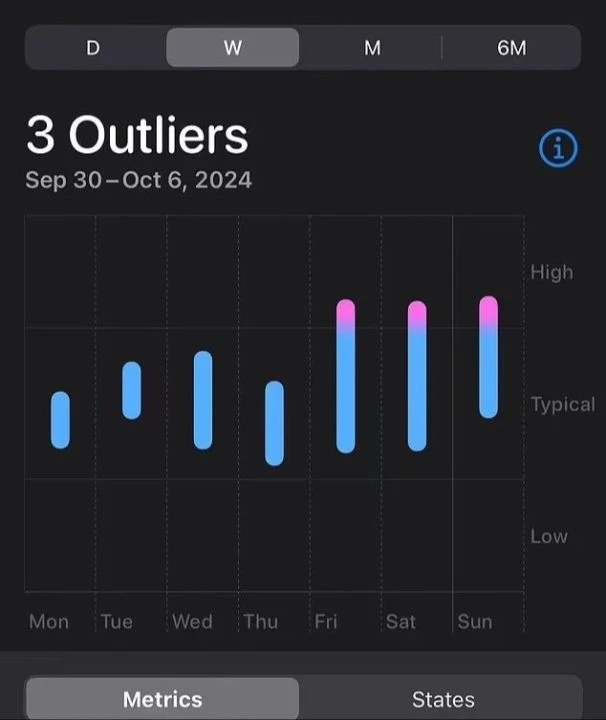Screen dimensions: 606x720
Task: Show the 6M six-month view
Action: point(511,48)
